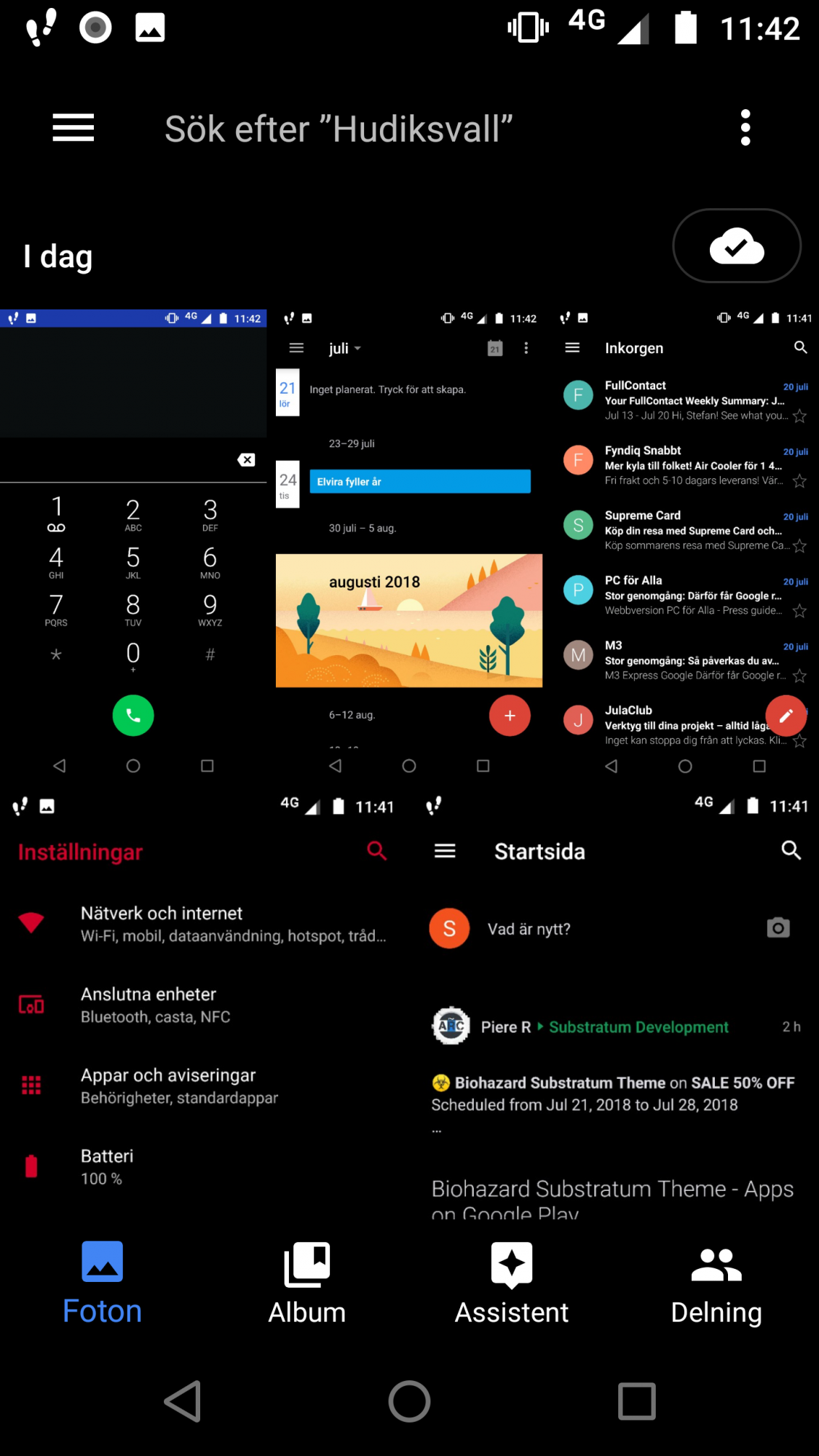Go back with the system back button
The image size is (819, 1456).
[183, 1401]
